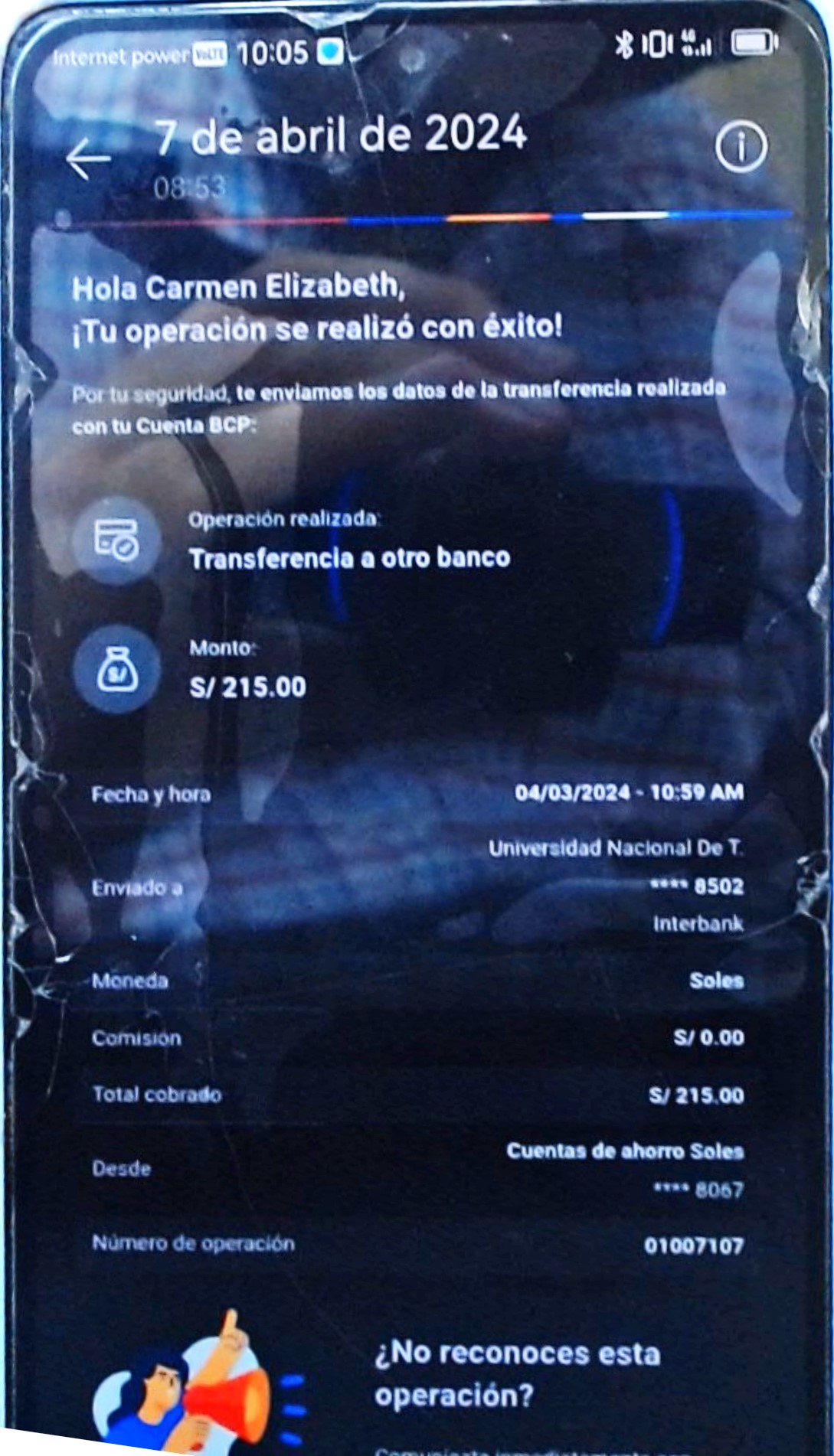834x1456 pixels.
Task: Go back using the arrow icon
Action: 88,160
